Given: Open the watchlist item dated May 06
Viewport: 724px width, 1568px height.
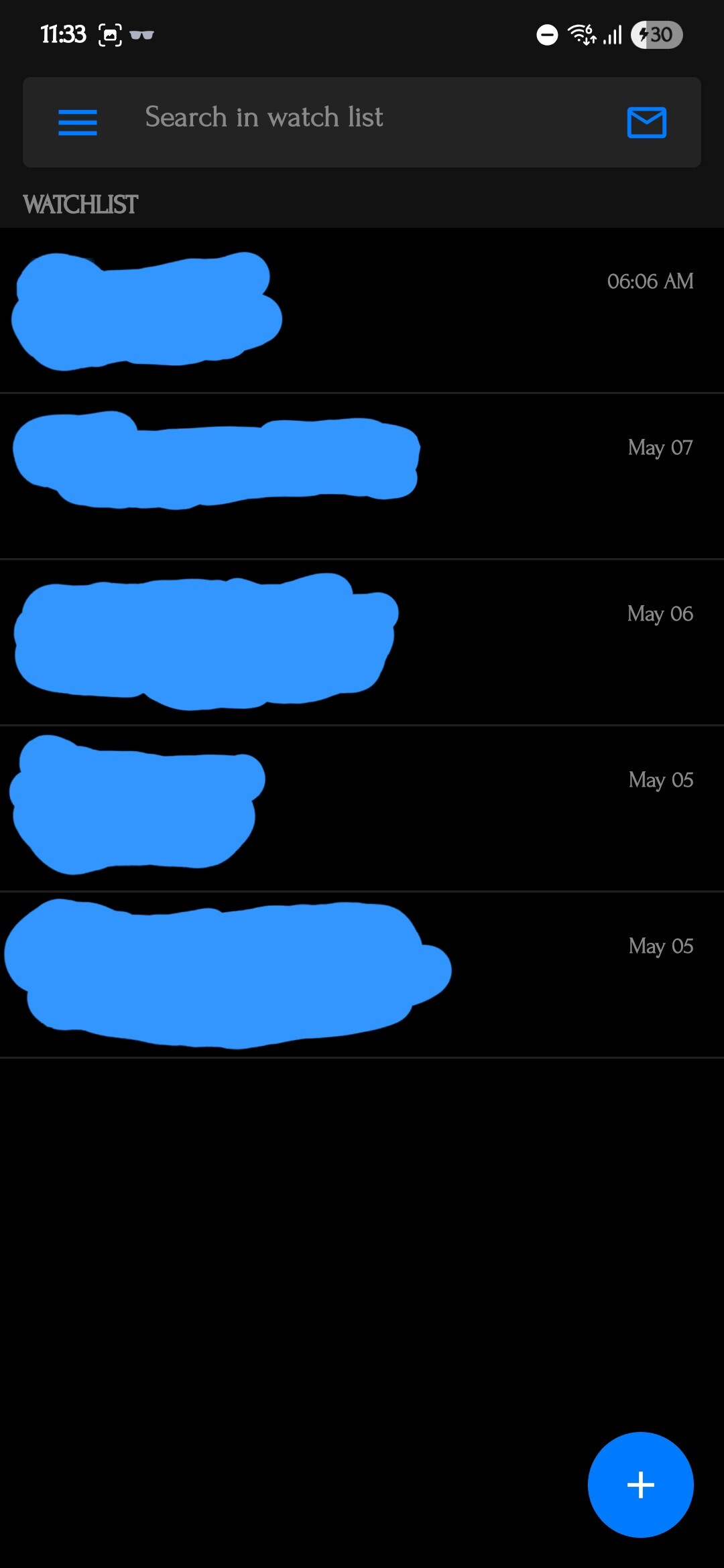Looking at the screenshot, I should click(x=362, y=643).
